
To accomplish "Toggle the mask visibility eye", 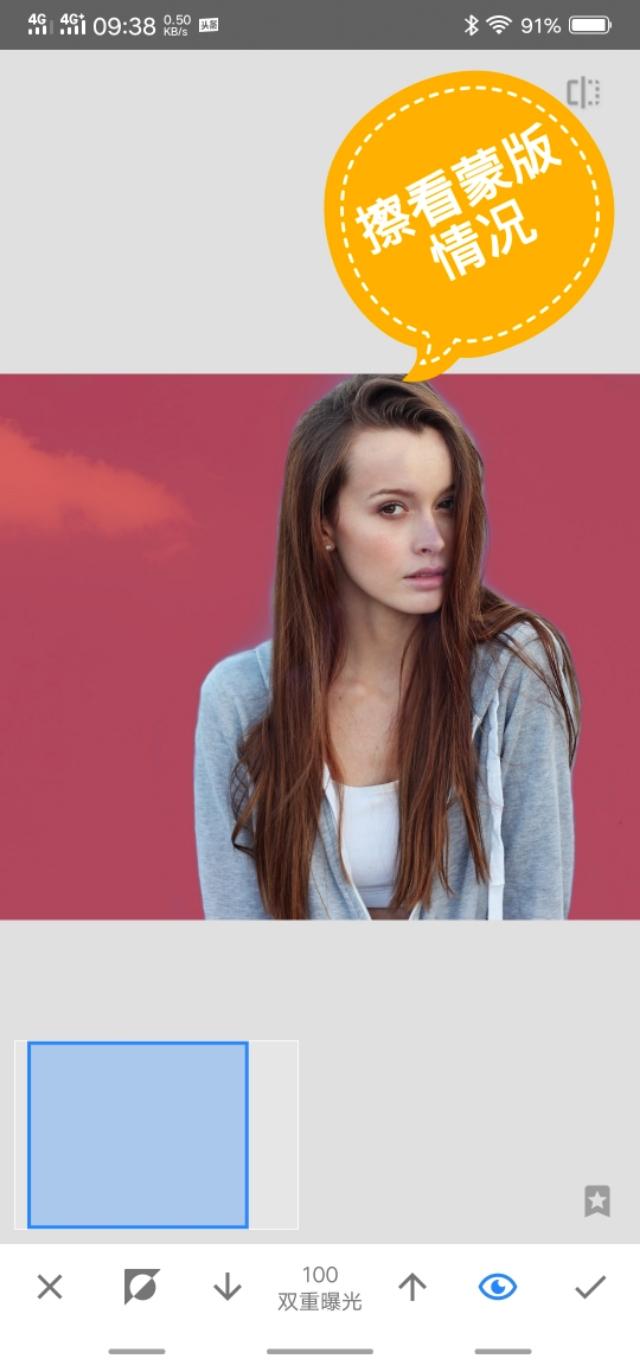I will pyautogui.click(x=497, y=1287).
